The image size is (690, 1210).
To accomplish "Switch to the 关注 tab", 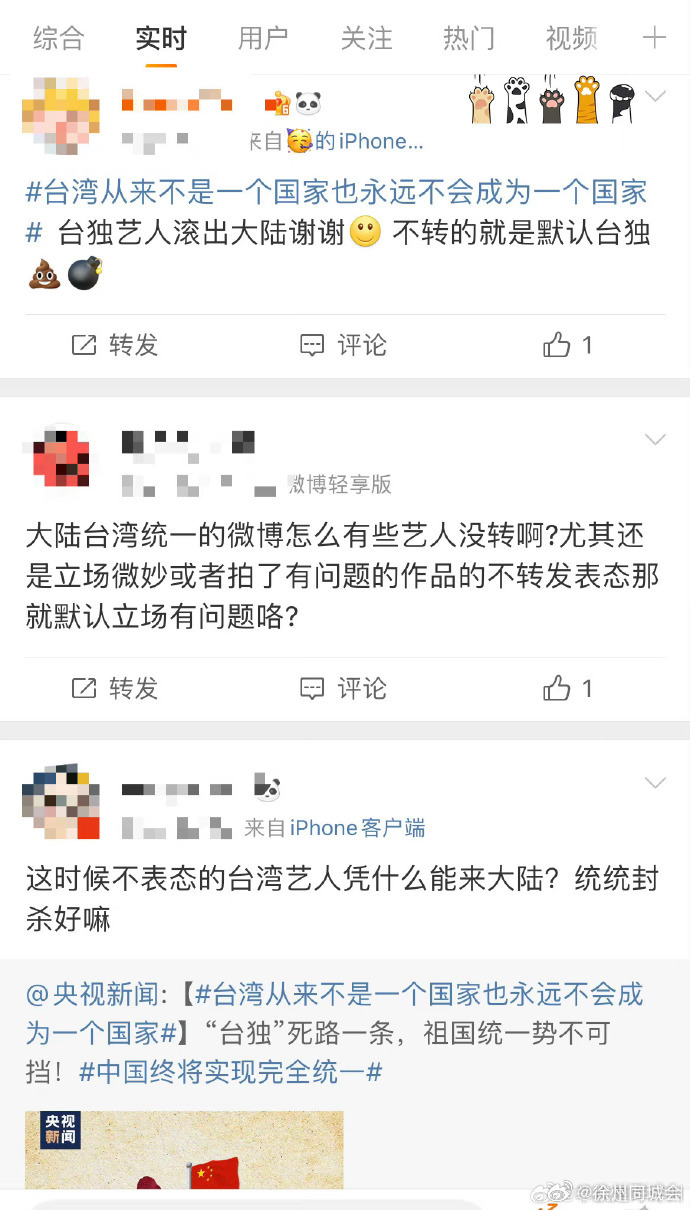I will pos(366,39).
